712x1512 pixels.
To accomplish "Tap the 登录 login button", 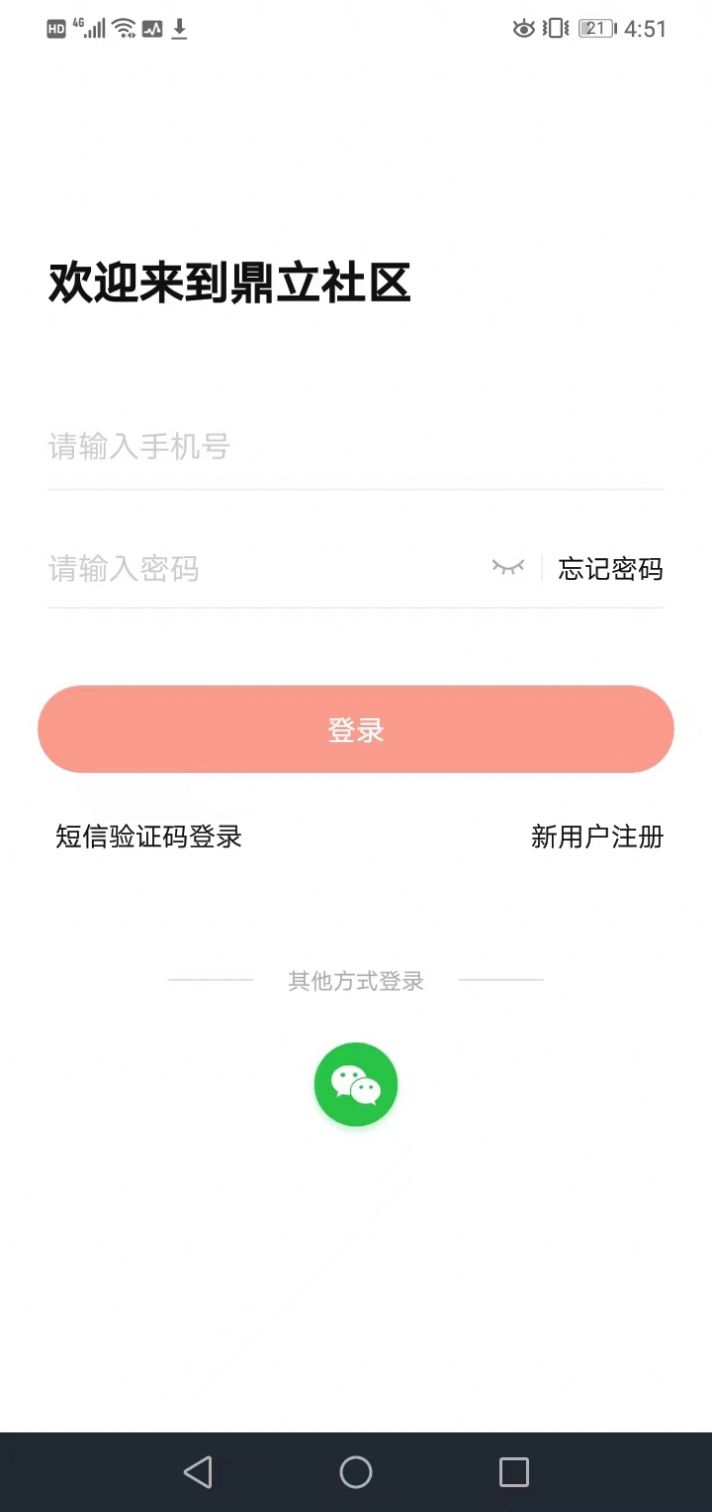I will pyautogui.click(x=356, y=729).
